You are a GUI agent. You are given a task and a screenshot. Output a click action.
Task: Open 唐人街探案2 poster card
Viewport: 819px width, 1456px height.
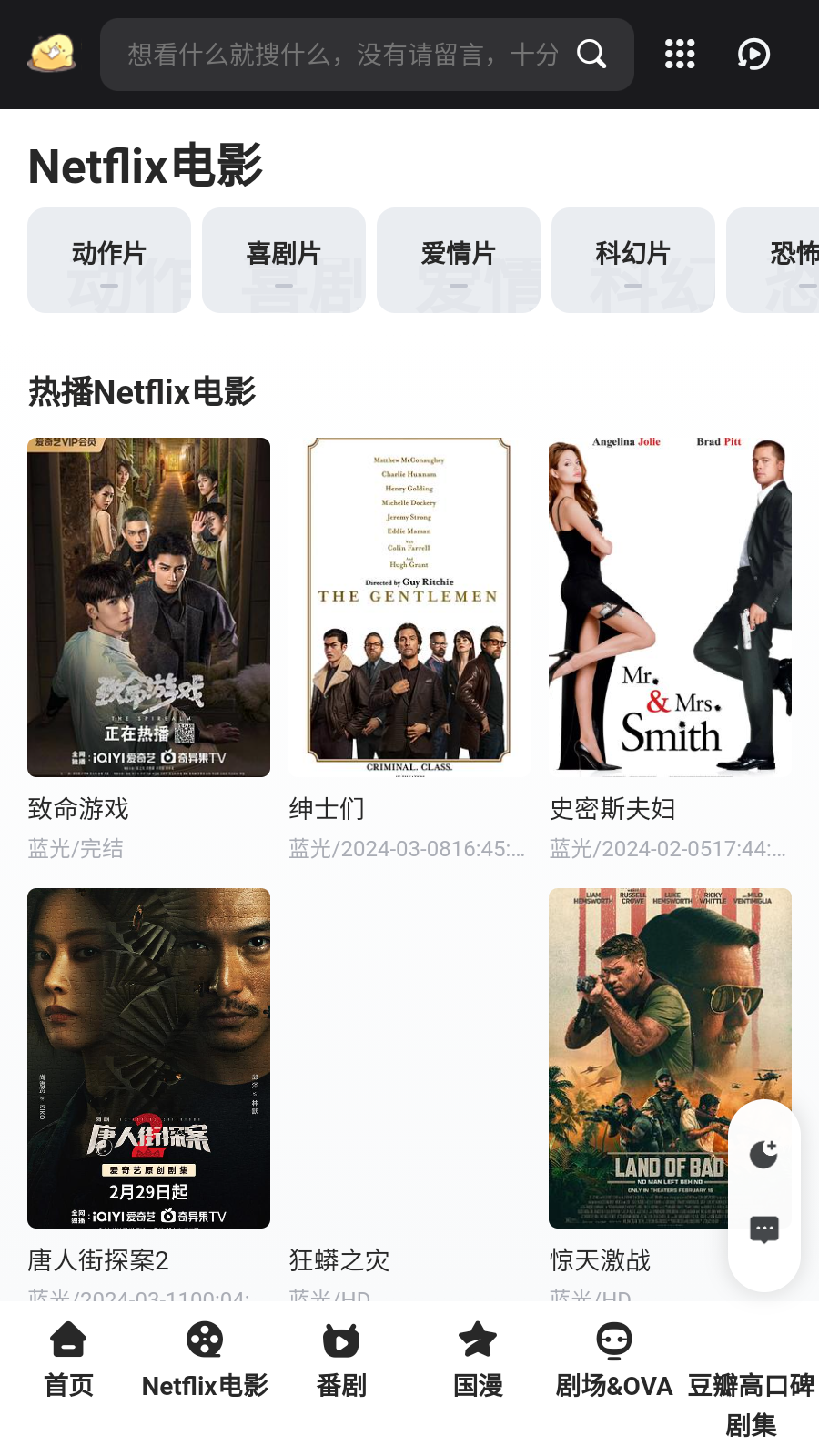(x=148, y=1057)
